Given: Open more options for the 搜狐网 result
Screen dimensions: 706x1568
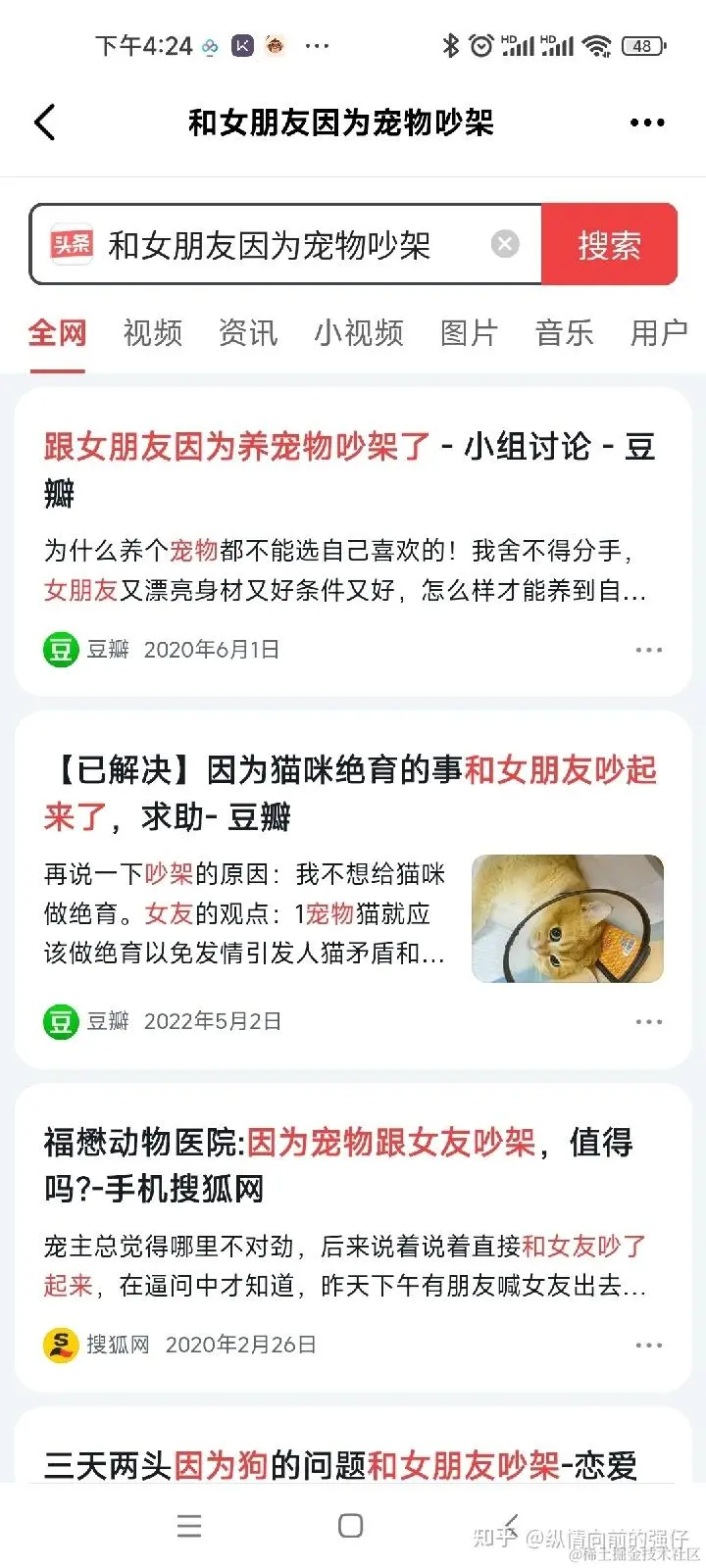Looking at the screenshot, I should [649, 1346].
